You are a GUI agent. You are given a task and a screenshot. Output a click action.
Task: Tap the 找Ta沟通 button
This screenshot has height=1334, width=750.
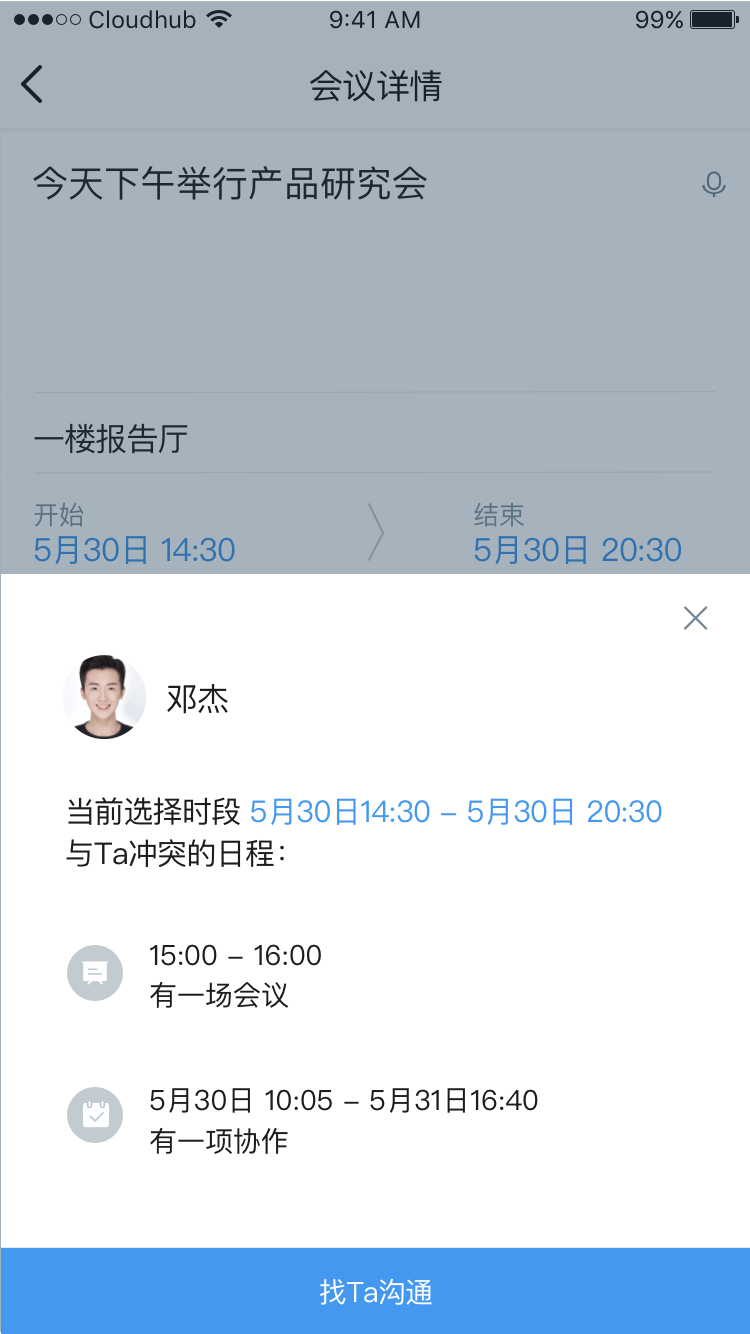(375, 1291)
